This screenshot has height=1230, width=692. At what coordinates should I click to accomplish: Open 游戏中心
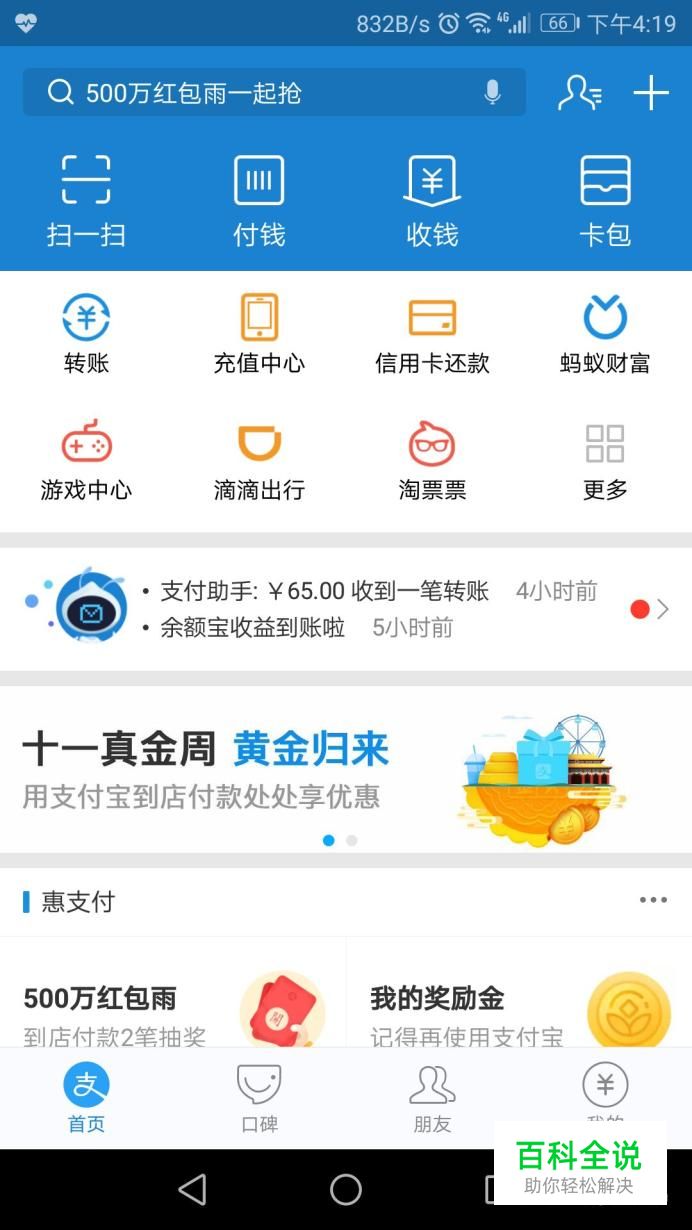click(x=86, y=461)
